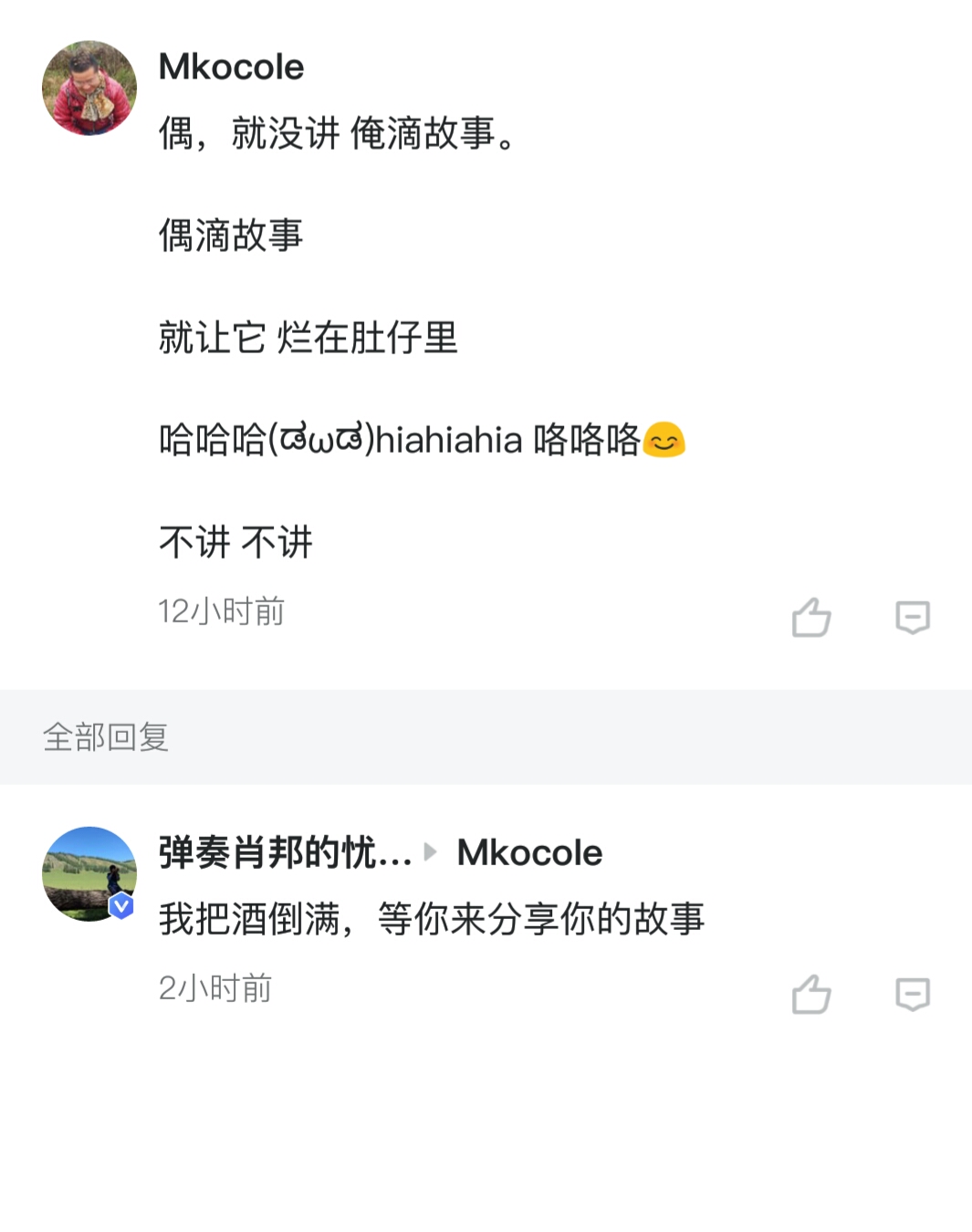Open the 弹奏肖邦的忧… username
The image size is (972, 1232).
point(285,852)
